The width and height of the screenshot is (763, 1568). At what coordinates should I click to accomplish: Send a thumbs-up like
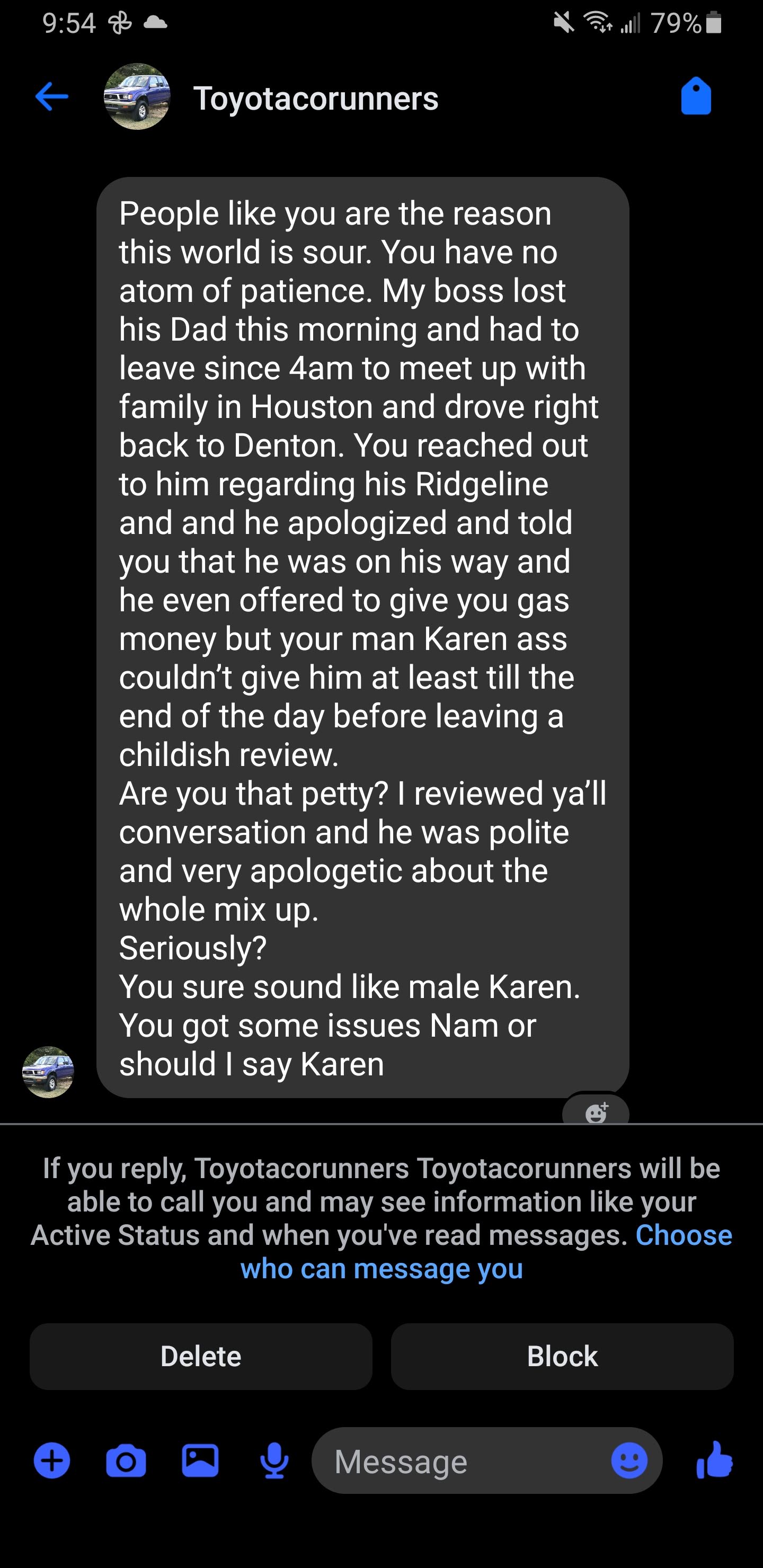coord(715,1459)
